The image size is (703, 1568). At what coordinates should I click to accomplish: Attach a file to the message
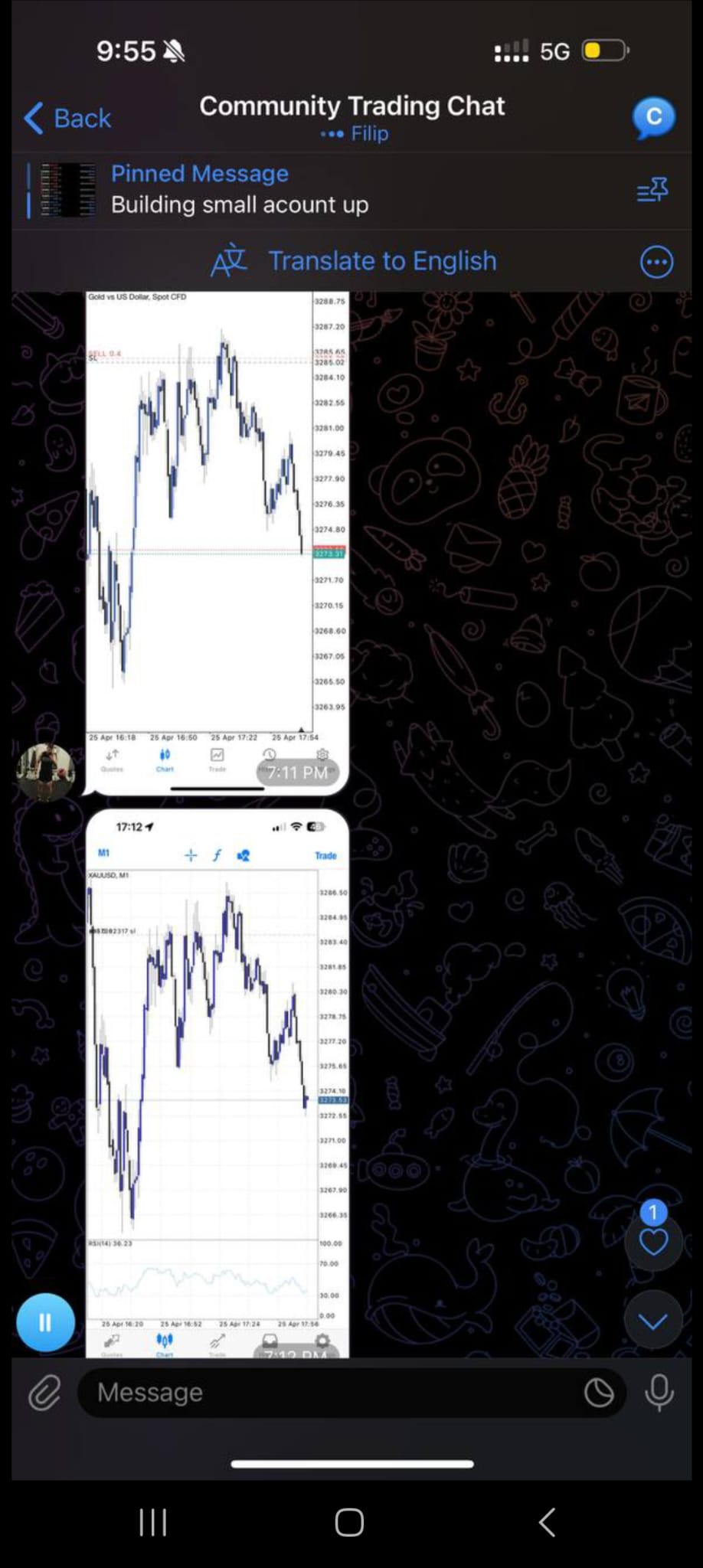click(44, 1393)
